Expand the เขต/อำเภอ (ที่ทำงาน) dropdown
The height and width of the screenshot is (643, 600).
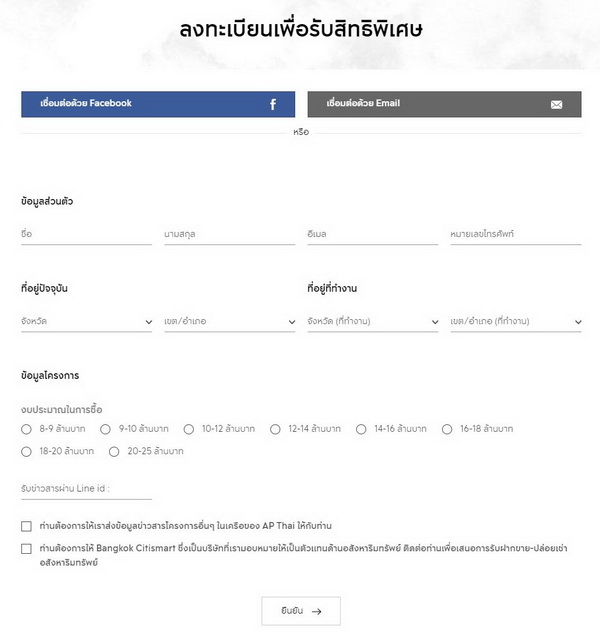[515, 322]
